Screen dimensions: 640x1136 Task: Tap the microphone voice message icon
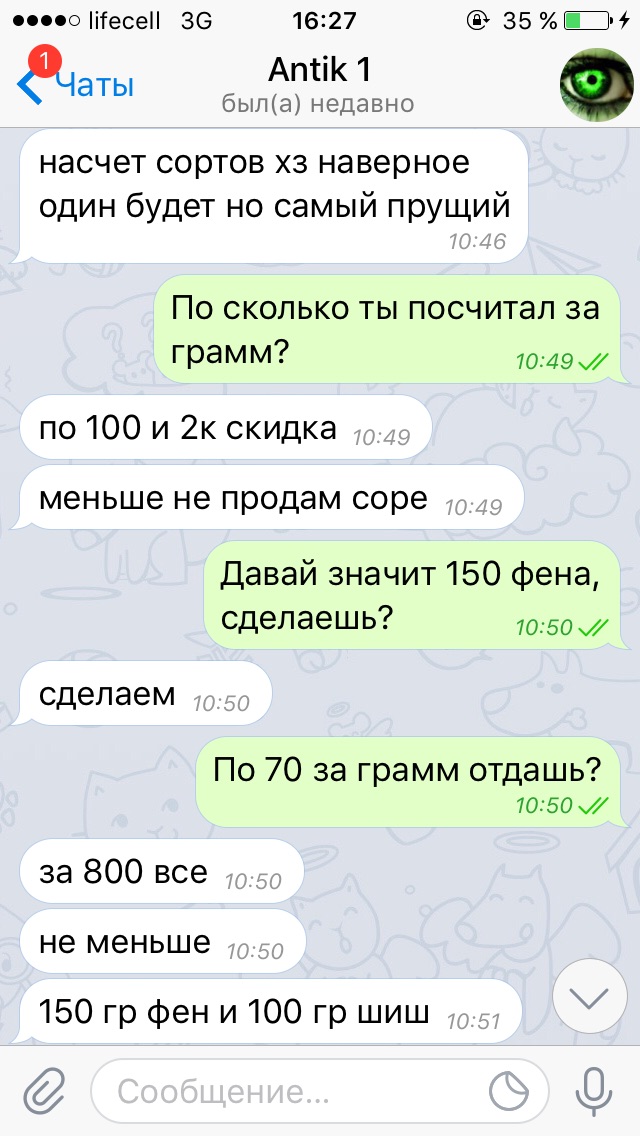pyautogui.click(x=593, y=1091)
